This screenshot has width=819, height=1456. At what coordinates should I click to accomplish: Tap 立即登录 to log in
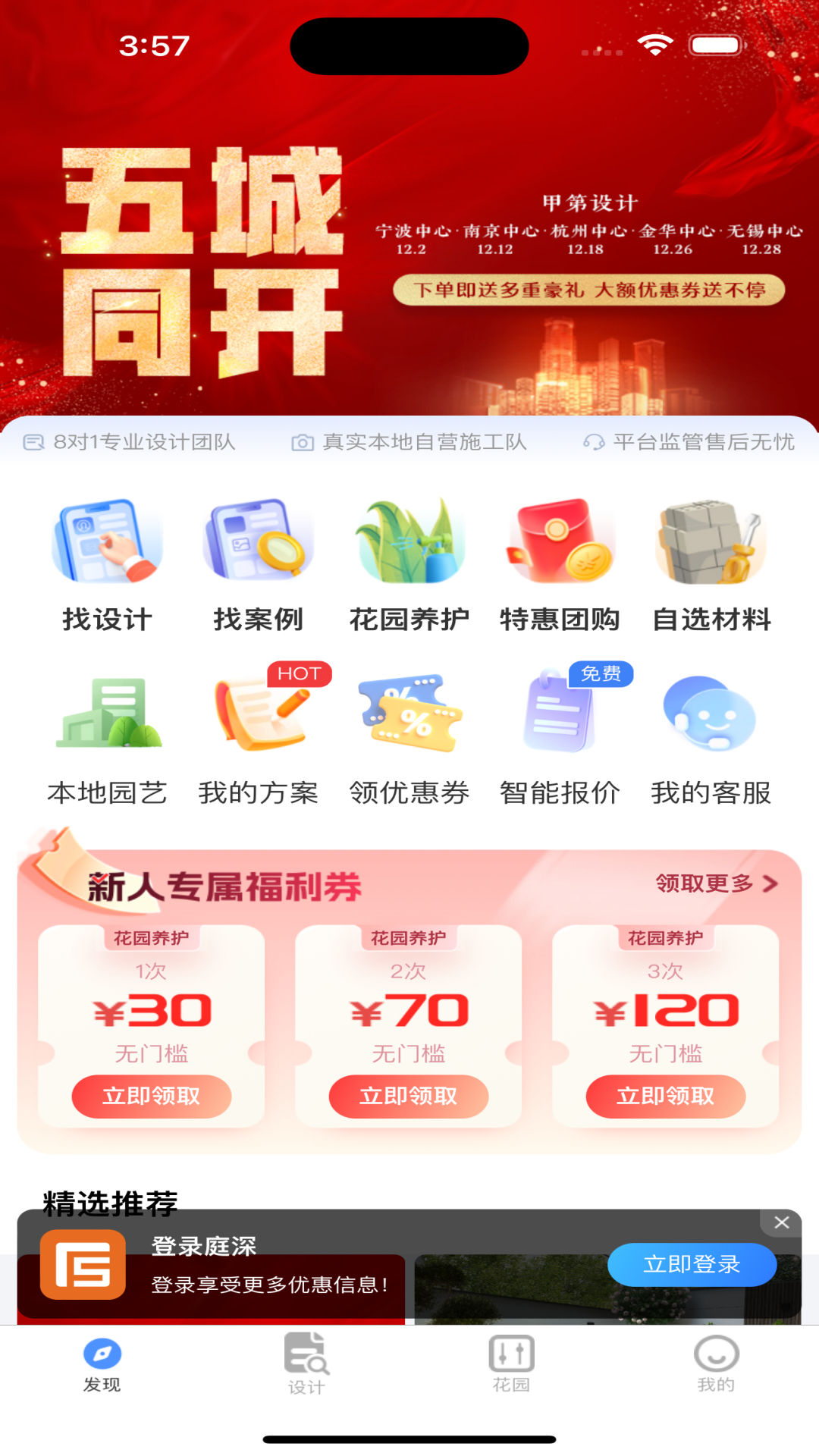(x=692, y=1264)
